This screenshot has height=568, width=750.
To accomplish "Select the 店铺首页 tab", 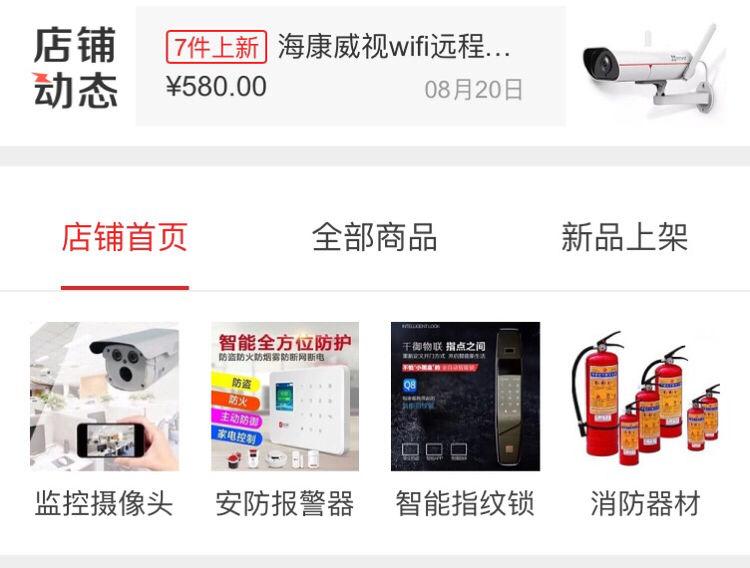I will point(125,237).
